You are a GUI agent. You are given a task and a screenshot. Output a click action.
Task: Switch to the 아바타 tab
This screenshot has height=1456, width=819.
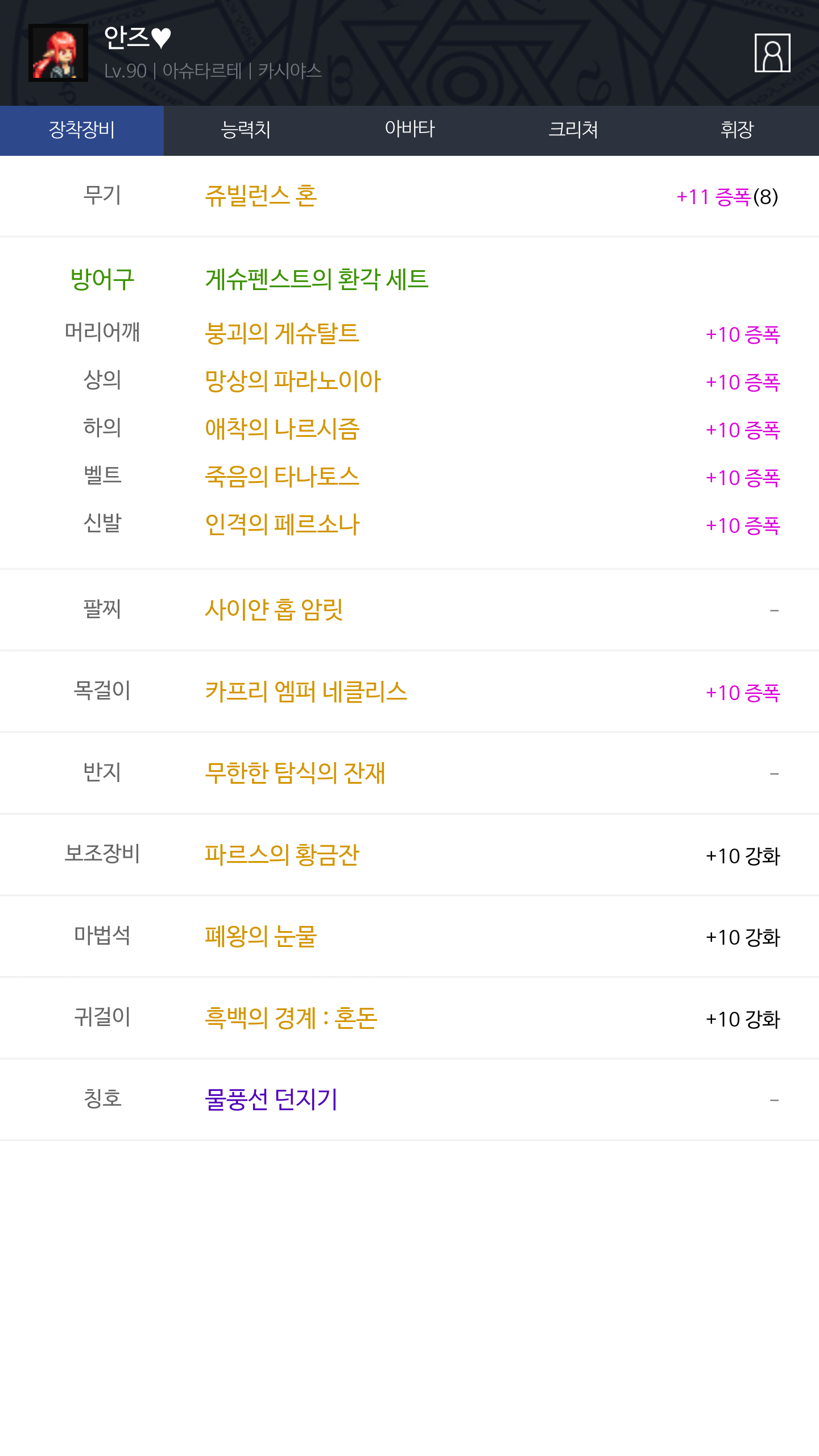coord(409,130)
